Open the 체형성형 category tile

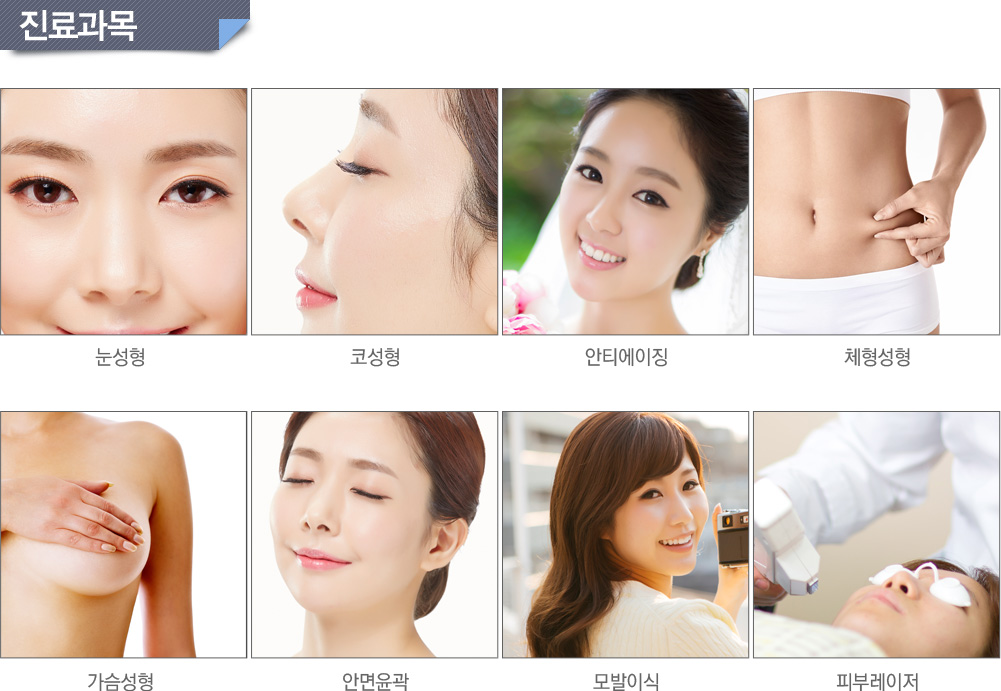point(876,212)
